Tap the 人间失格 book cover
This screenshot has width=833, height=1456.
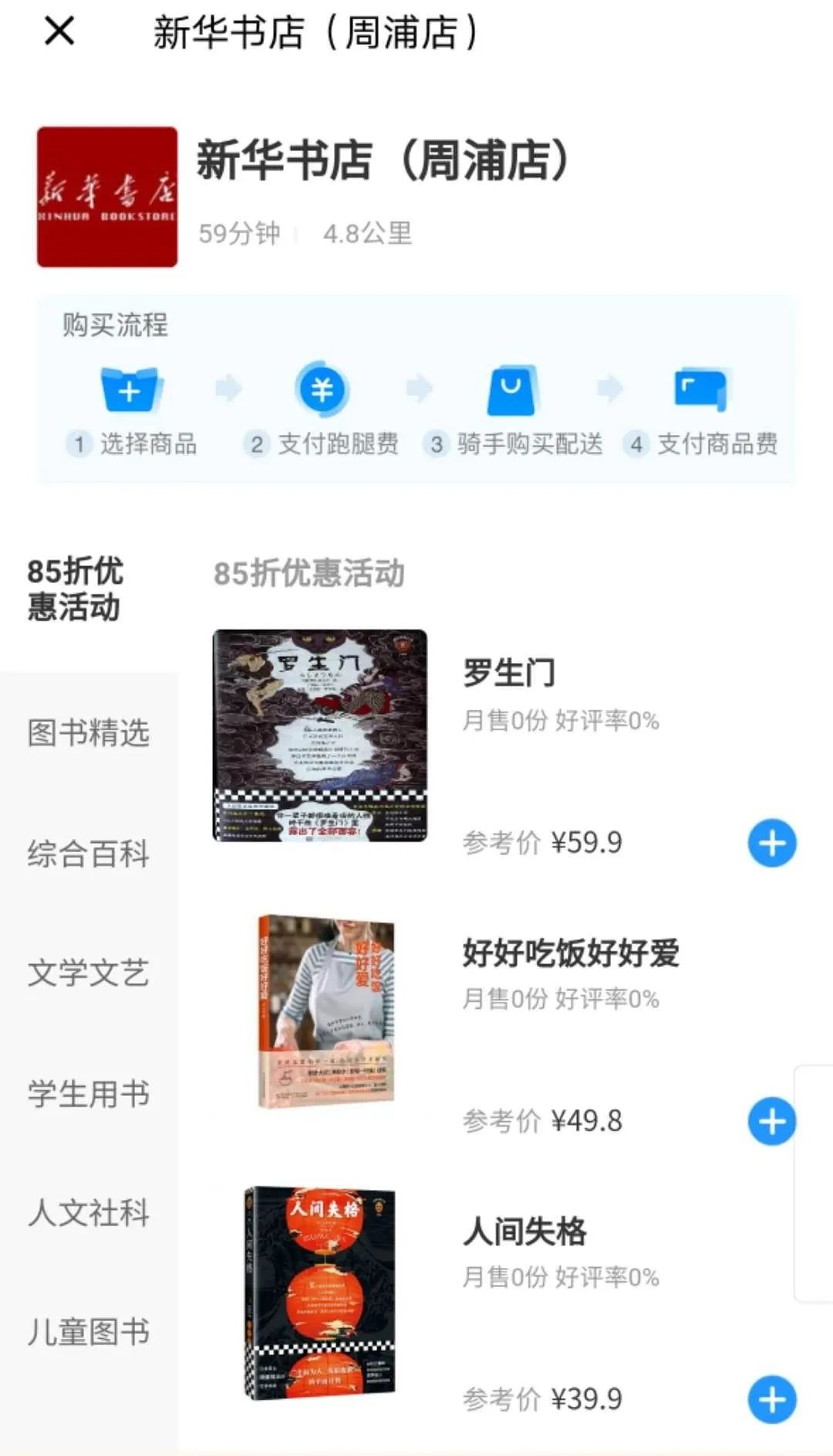(x=320, y=1293)
